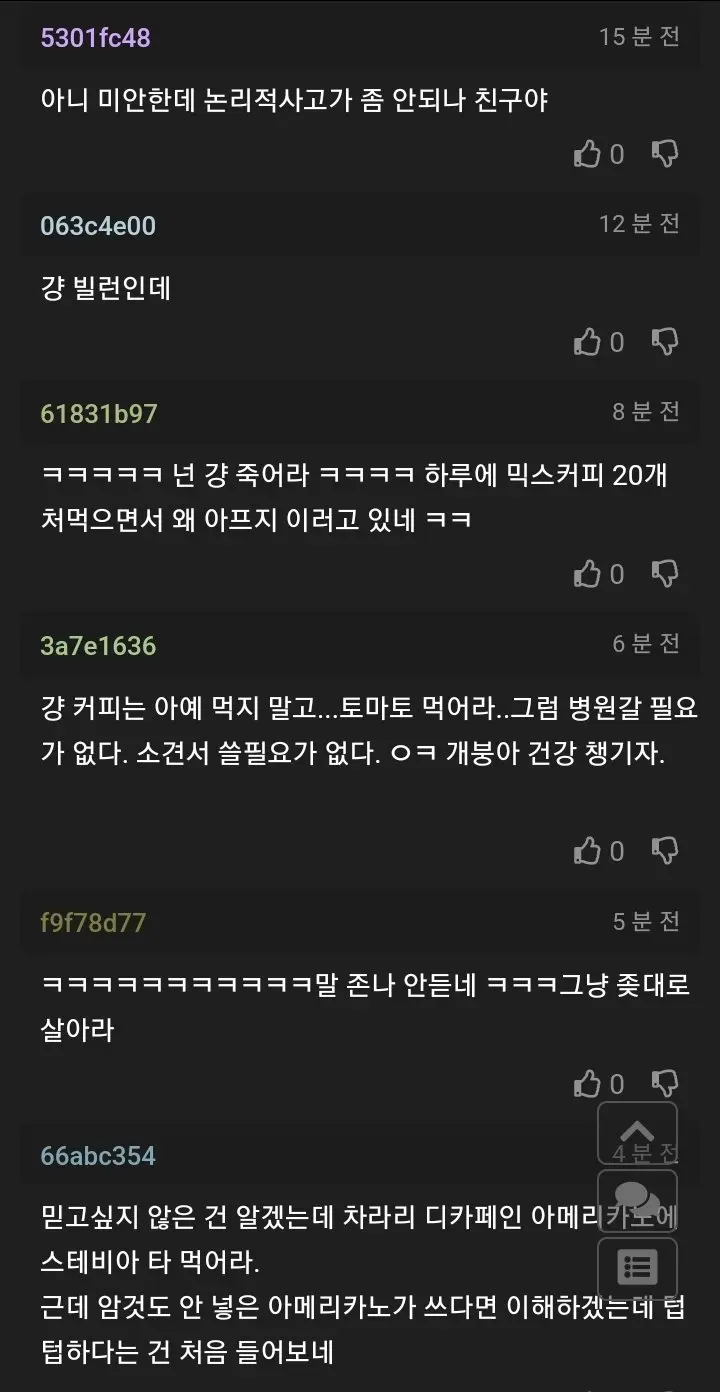
Task: Downvote the comment by 5301fc48
Action: point(665,154)
